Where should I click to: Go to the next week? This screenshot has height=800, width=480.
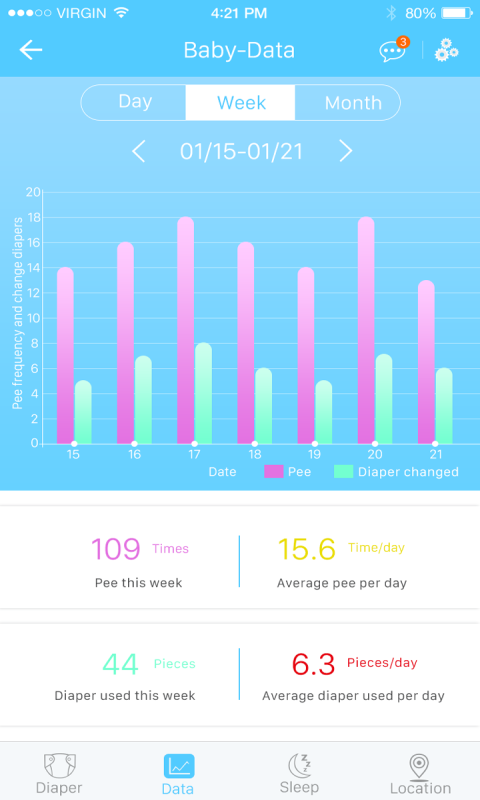(345, 151)
